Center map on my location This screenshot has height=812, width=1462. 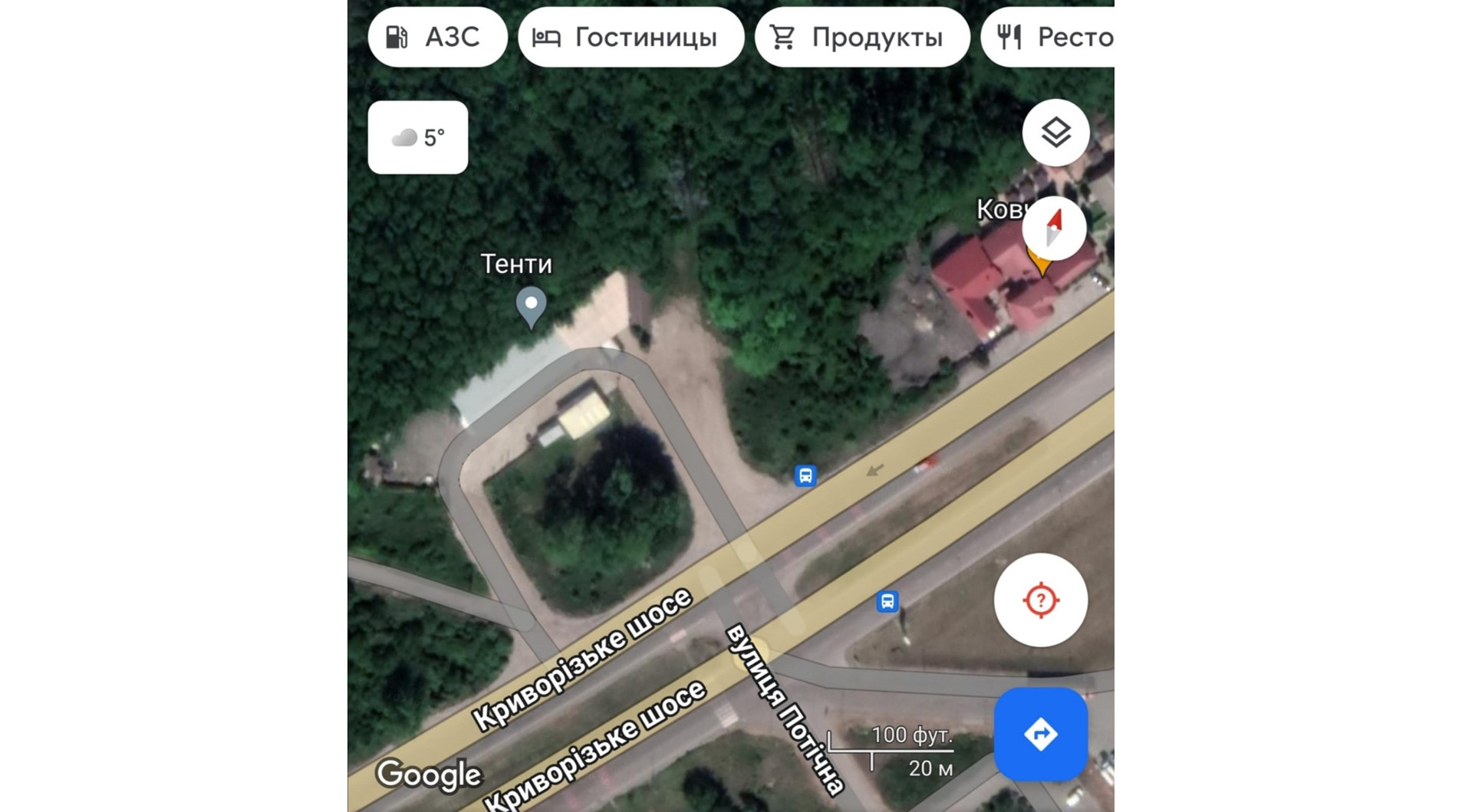coord(1041,600)
